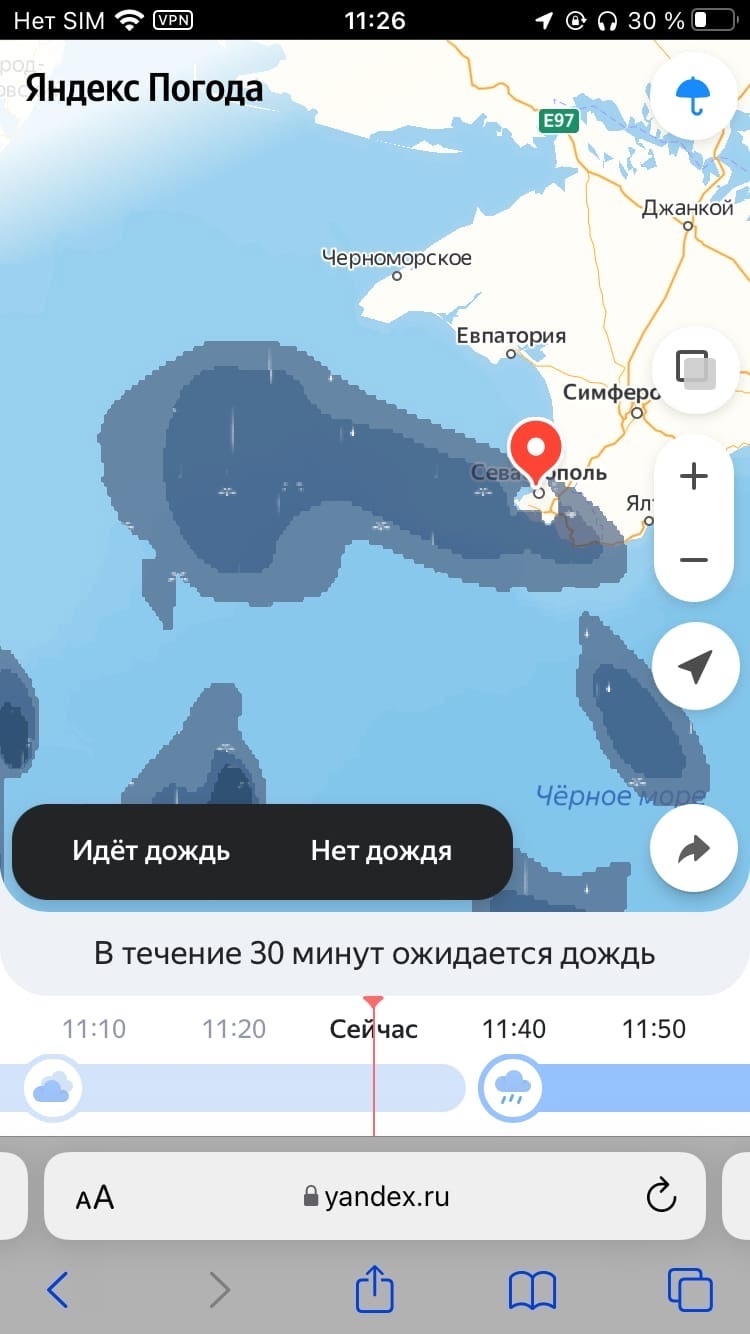750x1334 pixels.
Task: Select the 11:50 time mark
Action: [x=654, y=1029]
